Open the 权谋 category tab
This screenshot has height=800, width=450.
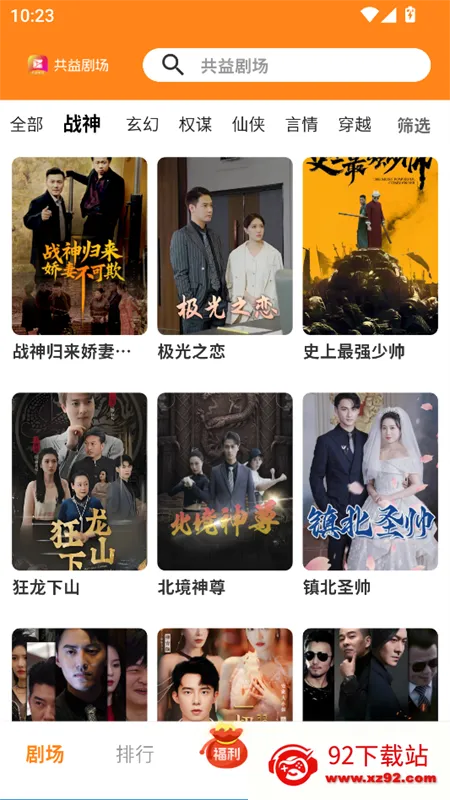195,124
